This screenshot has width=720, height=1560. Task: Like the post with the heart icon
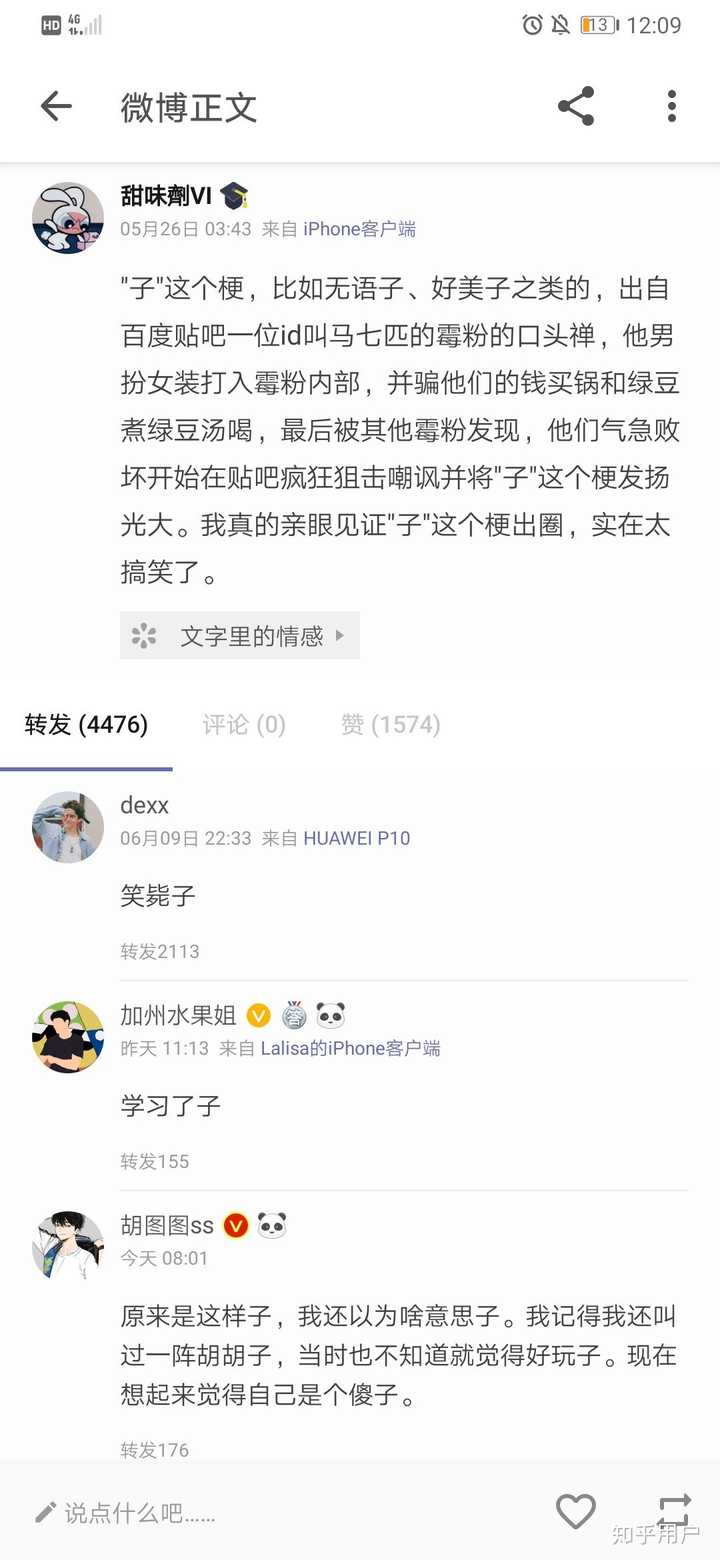pos(576,1511)
